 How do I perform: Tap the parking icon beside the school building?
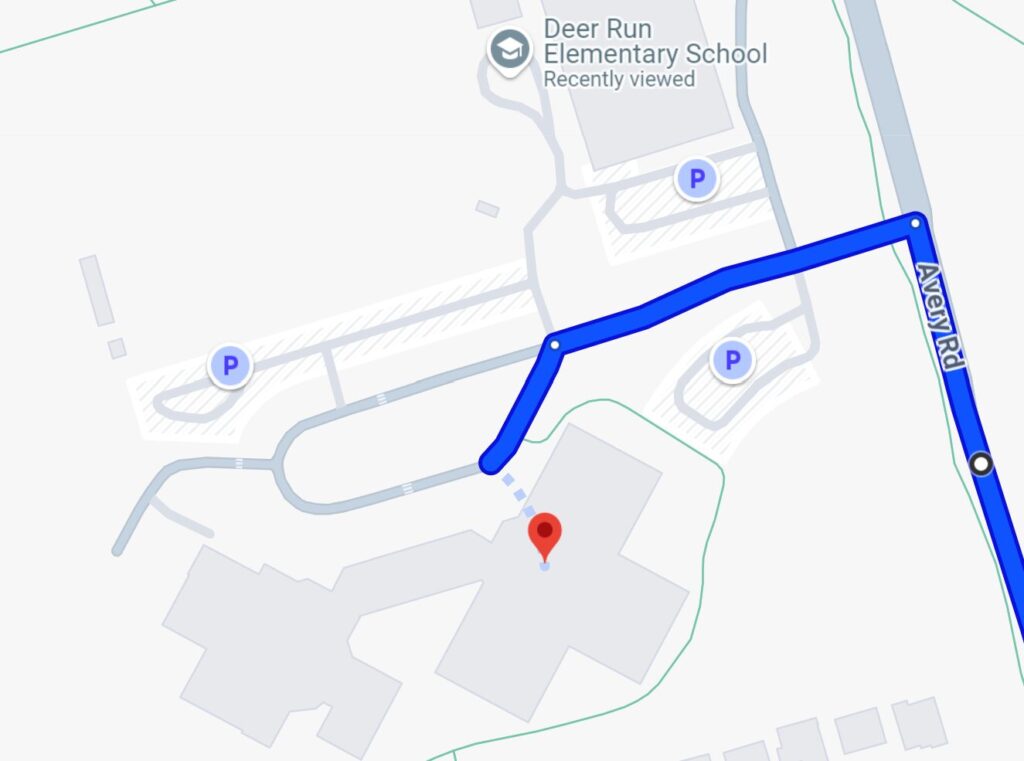[696, 180]
